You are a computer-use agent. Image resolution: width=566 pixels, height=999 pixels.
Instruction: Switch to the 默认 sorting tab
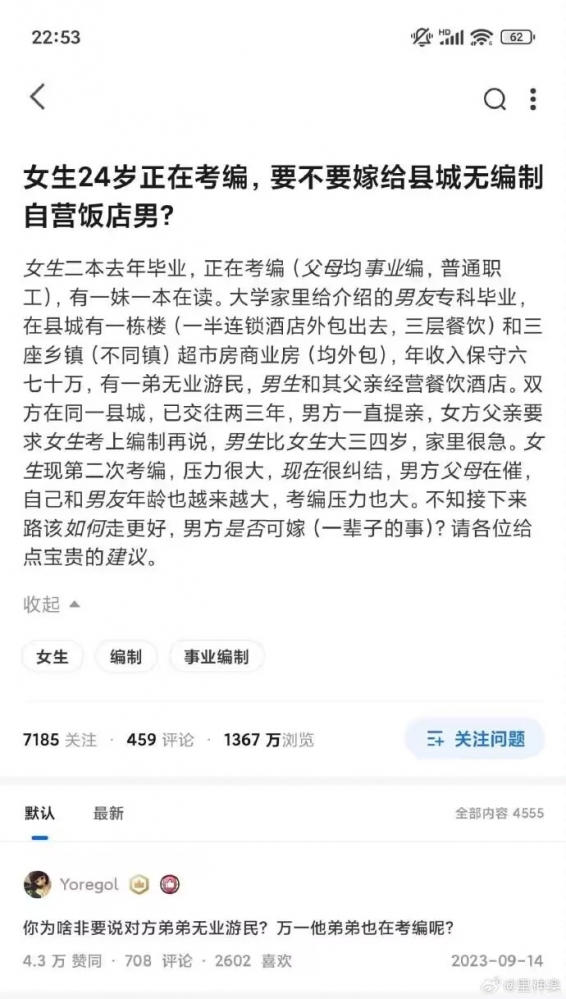(40, 814)
